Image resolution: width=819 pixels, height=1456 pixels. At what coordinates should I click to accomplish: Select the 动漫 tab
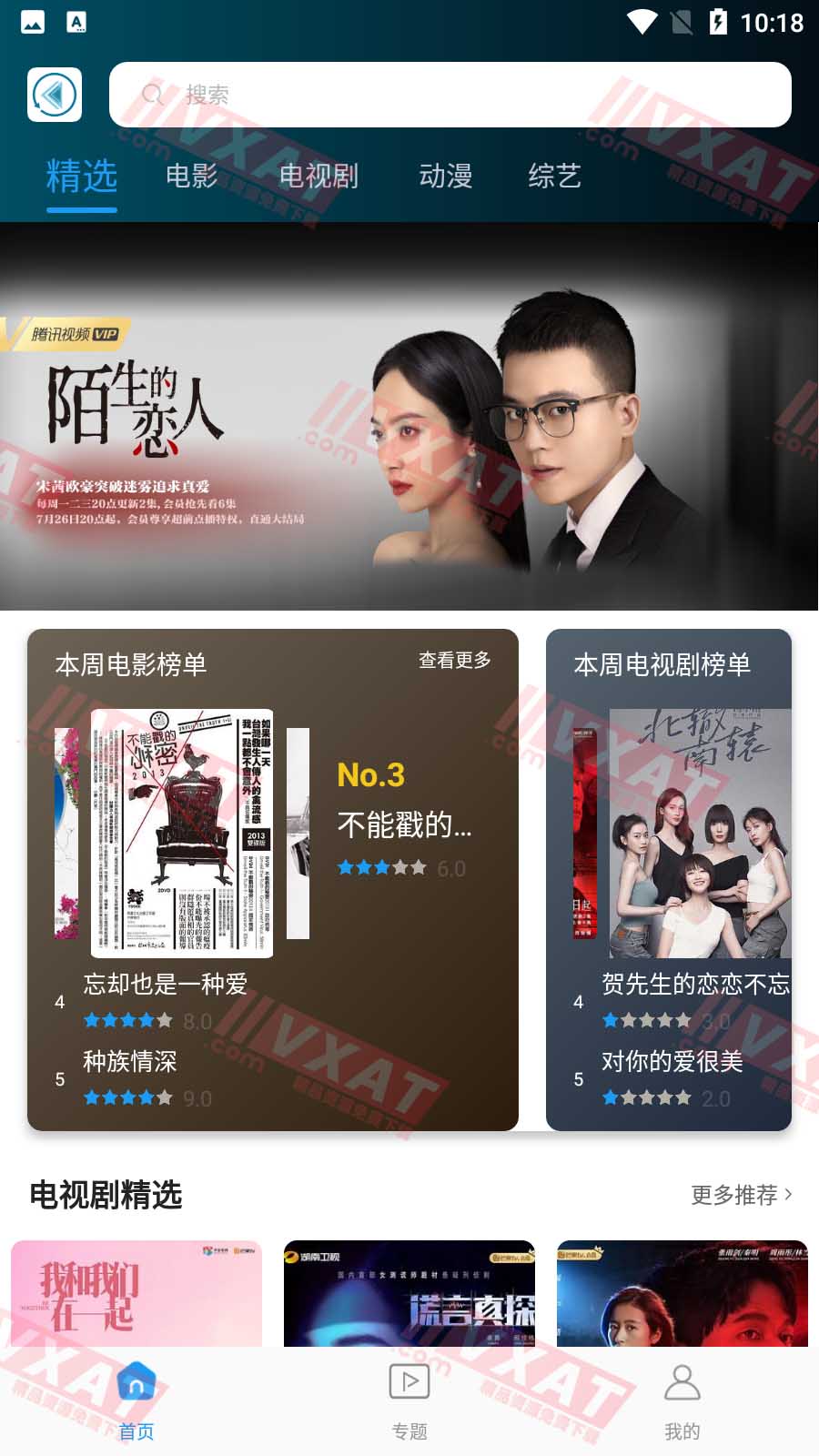445,176
